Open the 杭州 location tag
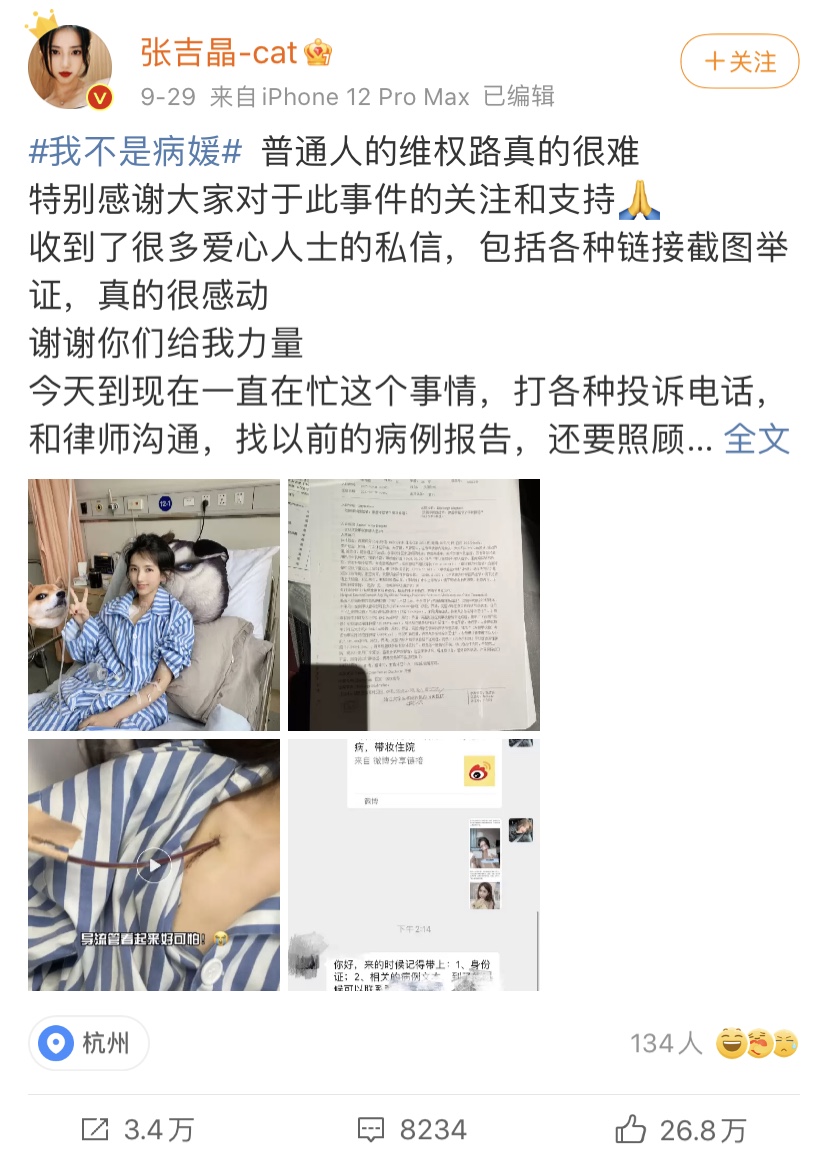This screenshot has width=828, height=1166. point(89,1044)
